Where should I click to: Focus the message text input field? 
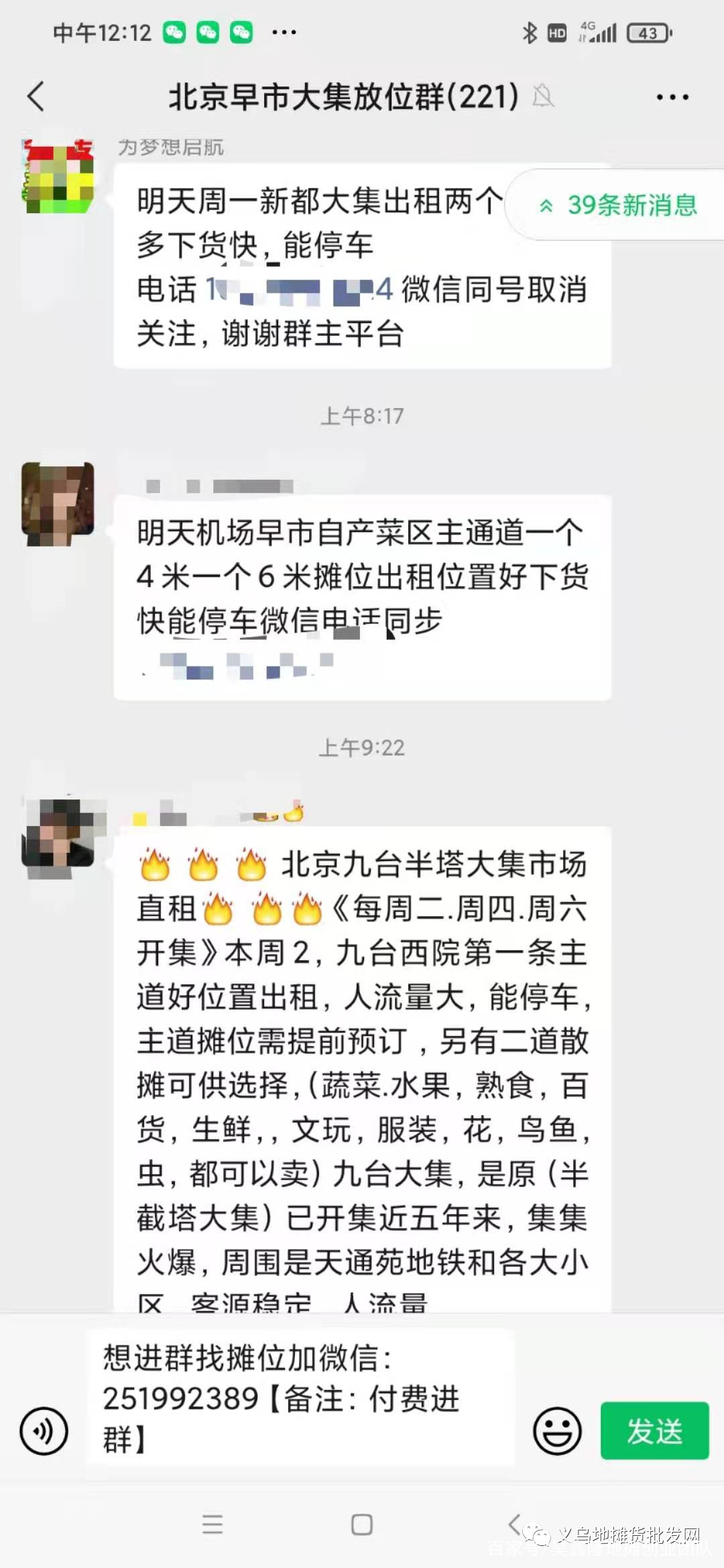click(x=302, y=1398)
